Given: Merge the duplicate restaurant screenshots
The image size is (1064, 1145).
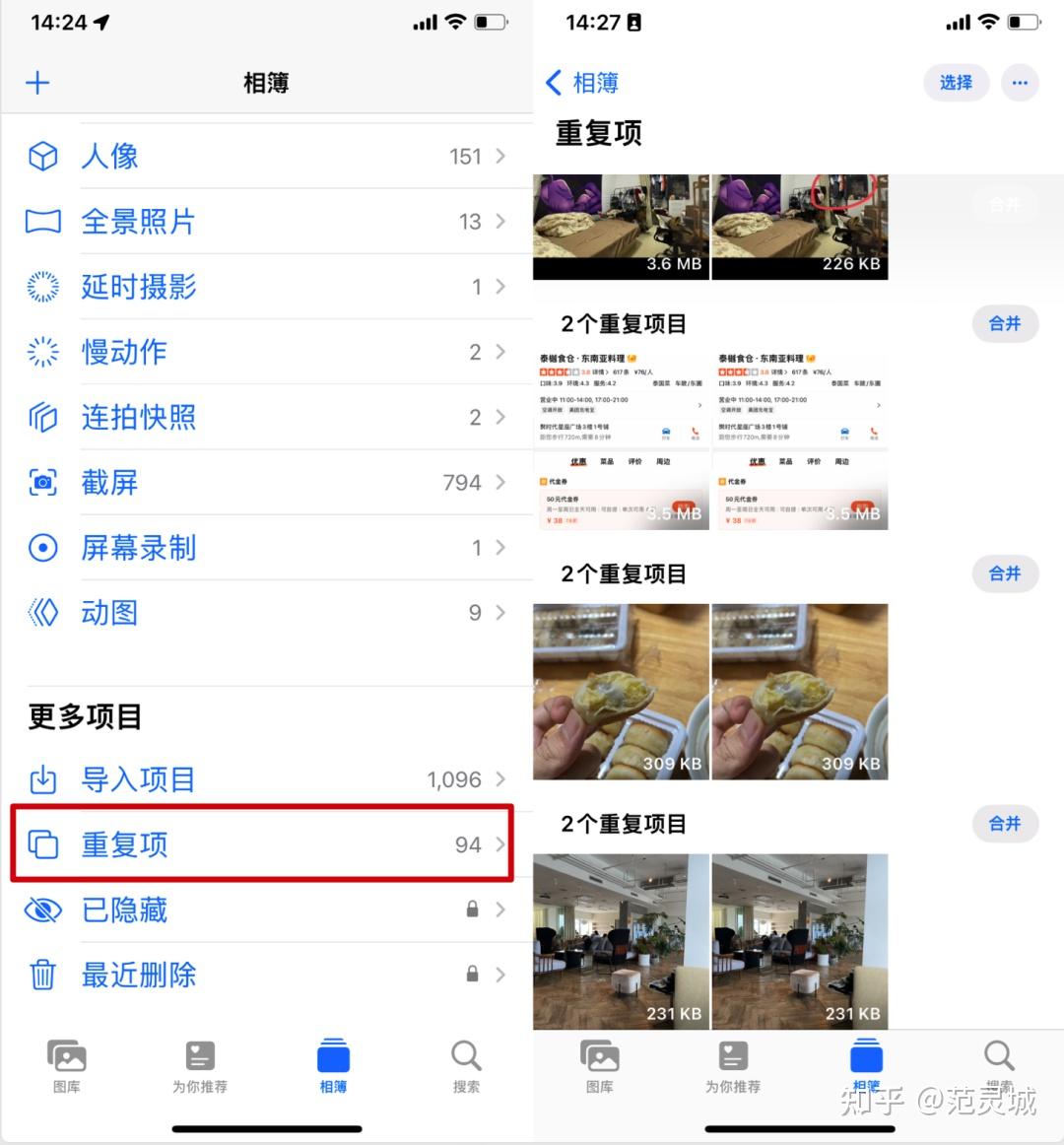Looking at the screenshot, I should pos(1005,323).
